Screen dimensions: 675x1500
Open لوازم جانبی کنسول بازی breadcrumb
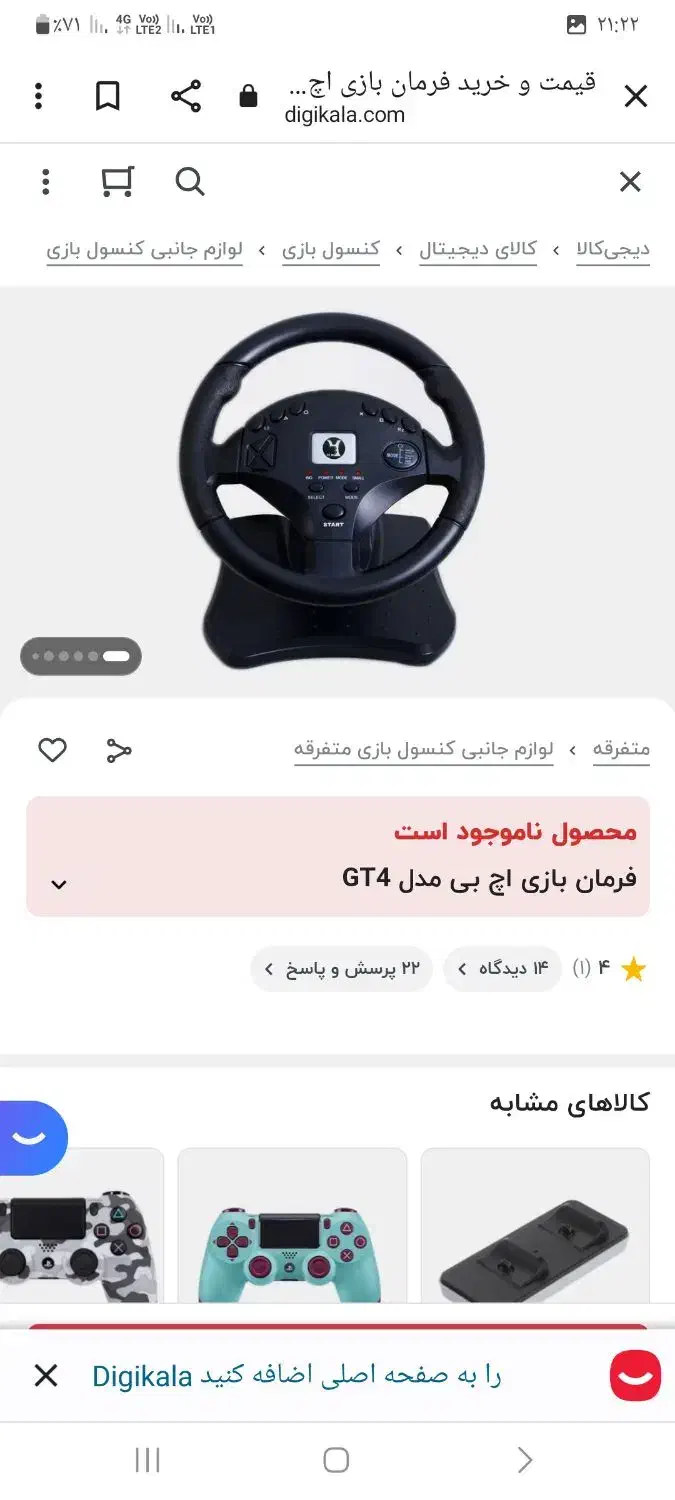point(144,250)
